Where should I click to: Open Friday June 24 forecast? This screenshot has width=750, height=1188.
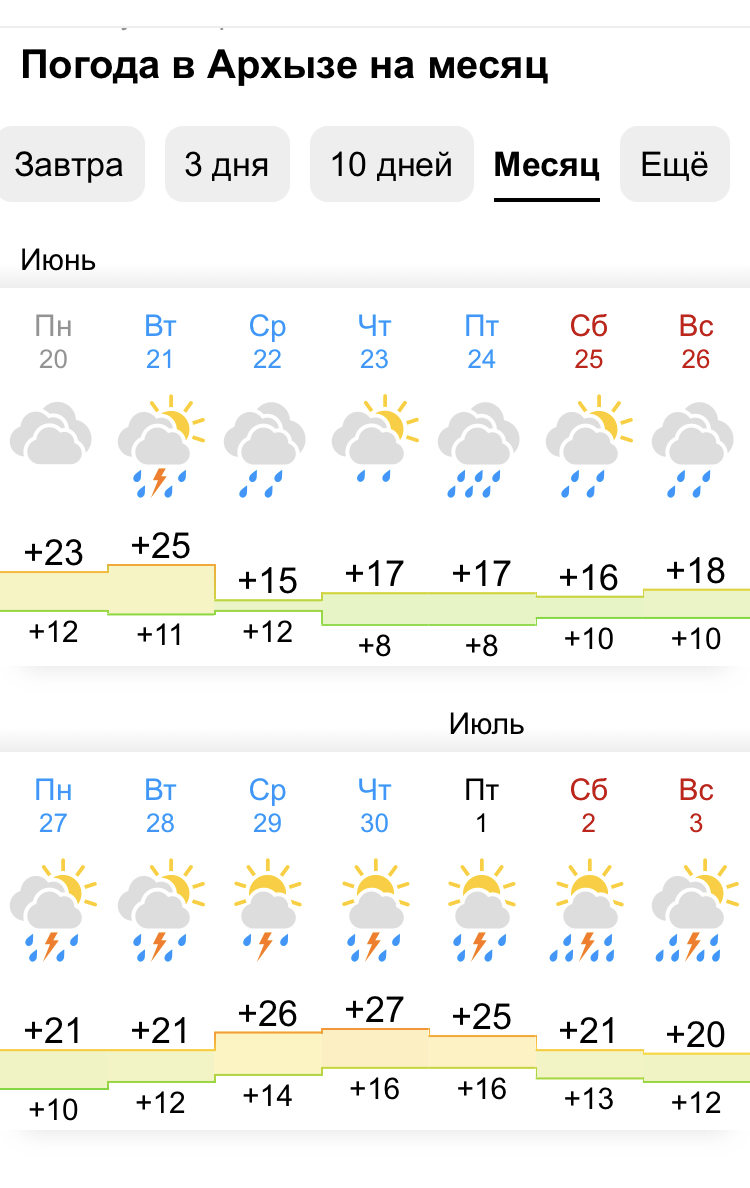click(x=482, y=477)
